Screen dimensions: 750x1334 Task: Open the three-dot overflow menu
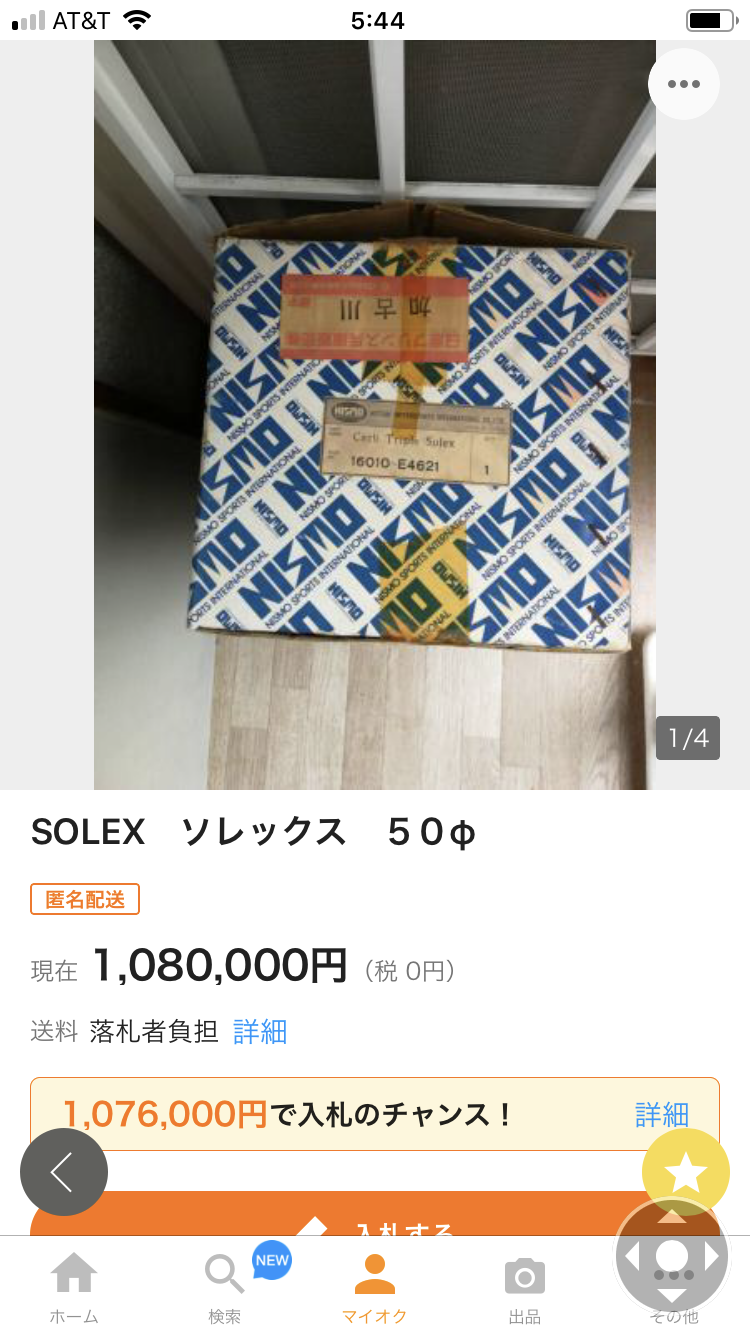684,84
